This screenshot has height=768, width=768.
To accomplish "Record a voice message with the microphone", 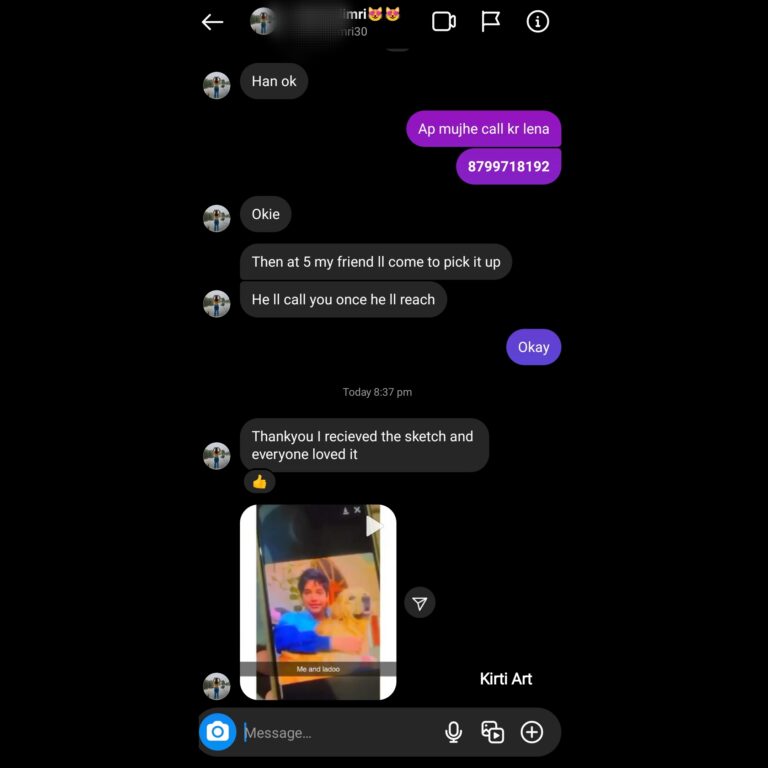I will (x=453, y=732).
